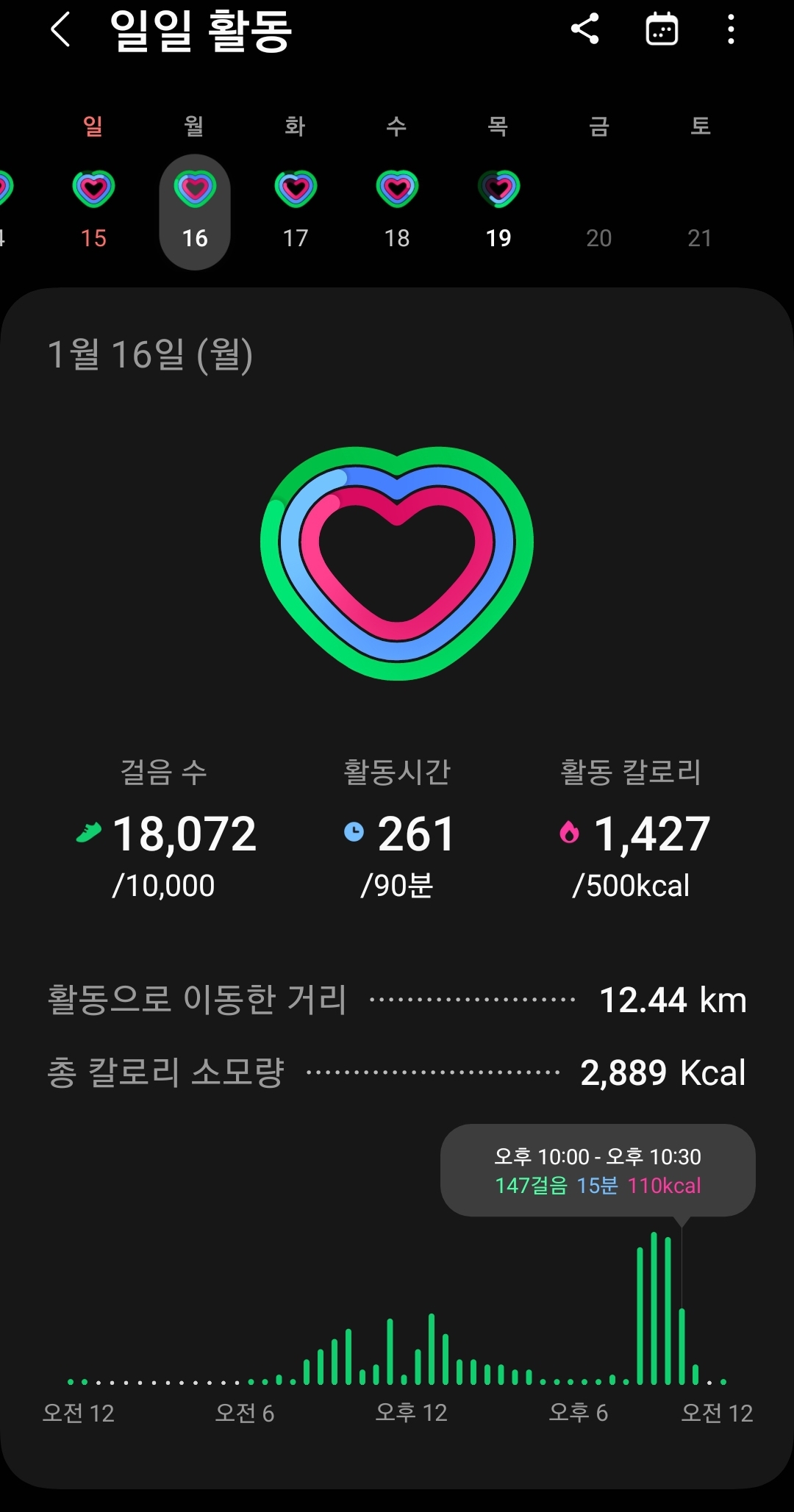Select Wednesday the 18th
Image resolution: width=794 pixels, height=1512 pixels.
(397, 208)
